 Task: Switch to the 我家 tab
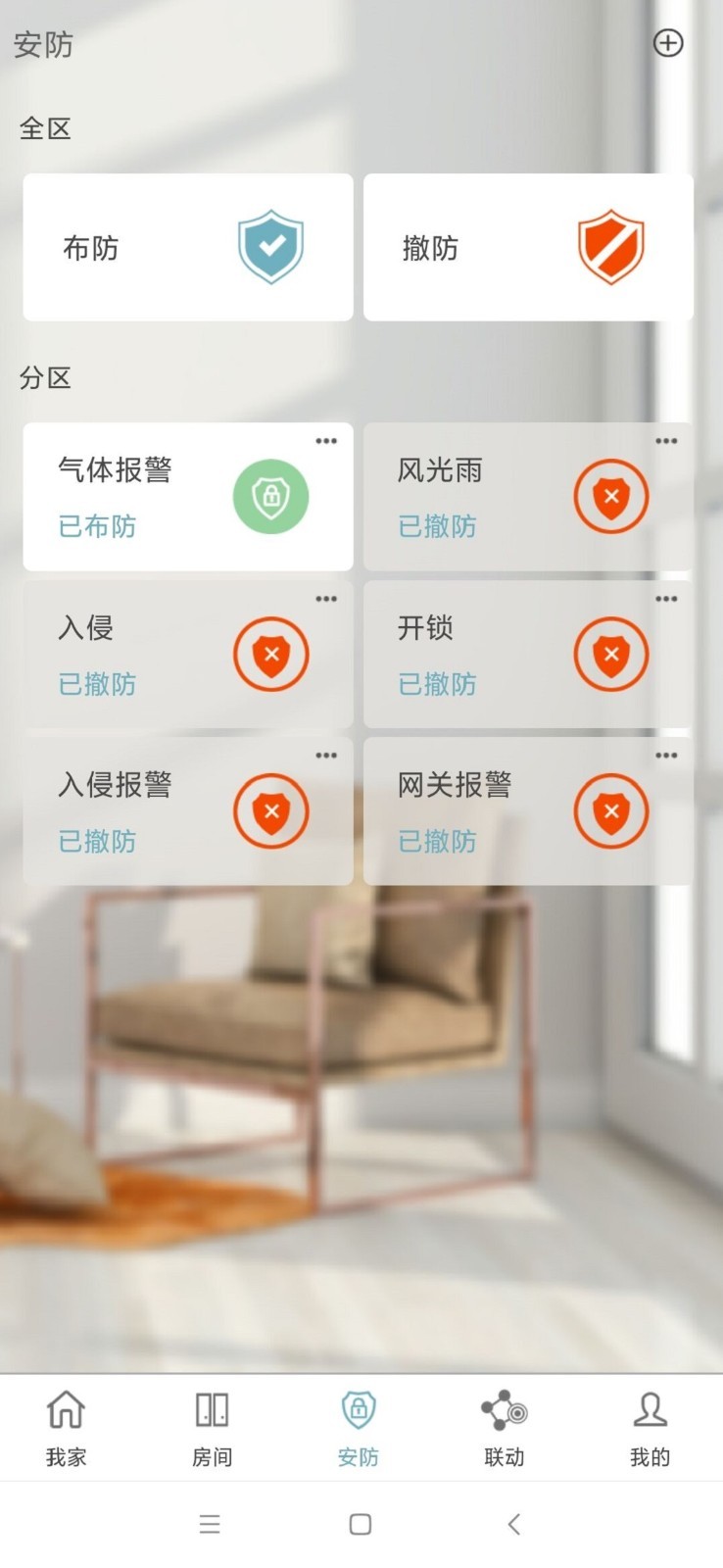click(66, 1427)
